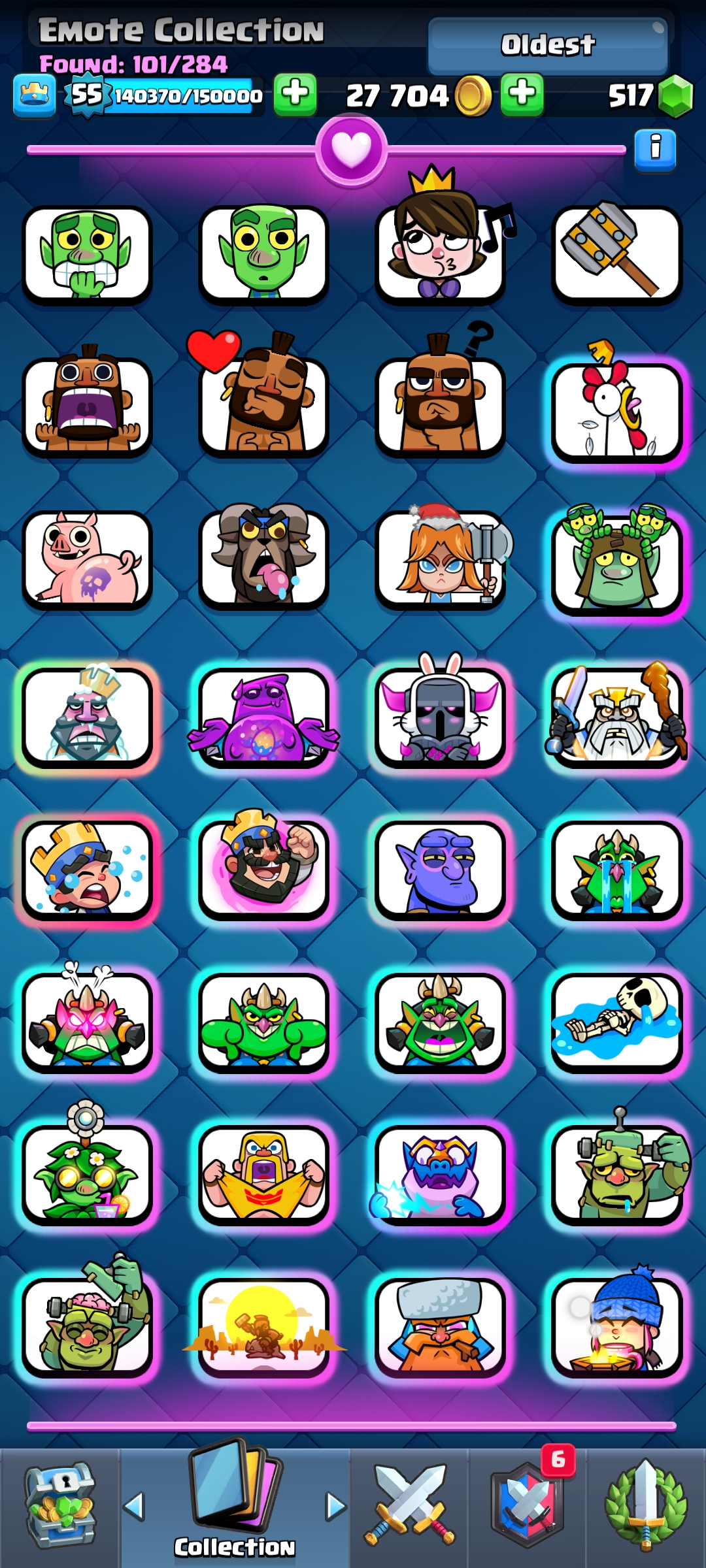Select the pink pig with skull emote
Viewport: 706px width, 1568px height.
click(87, 559)
